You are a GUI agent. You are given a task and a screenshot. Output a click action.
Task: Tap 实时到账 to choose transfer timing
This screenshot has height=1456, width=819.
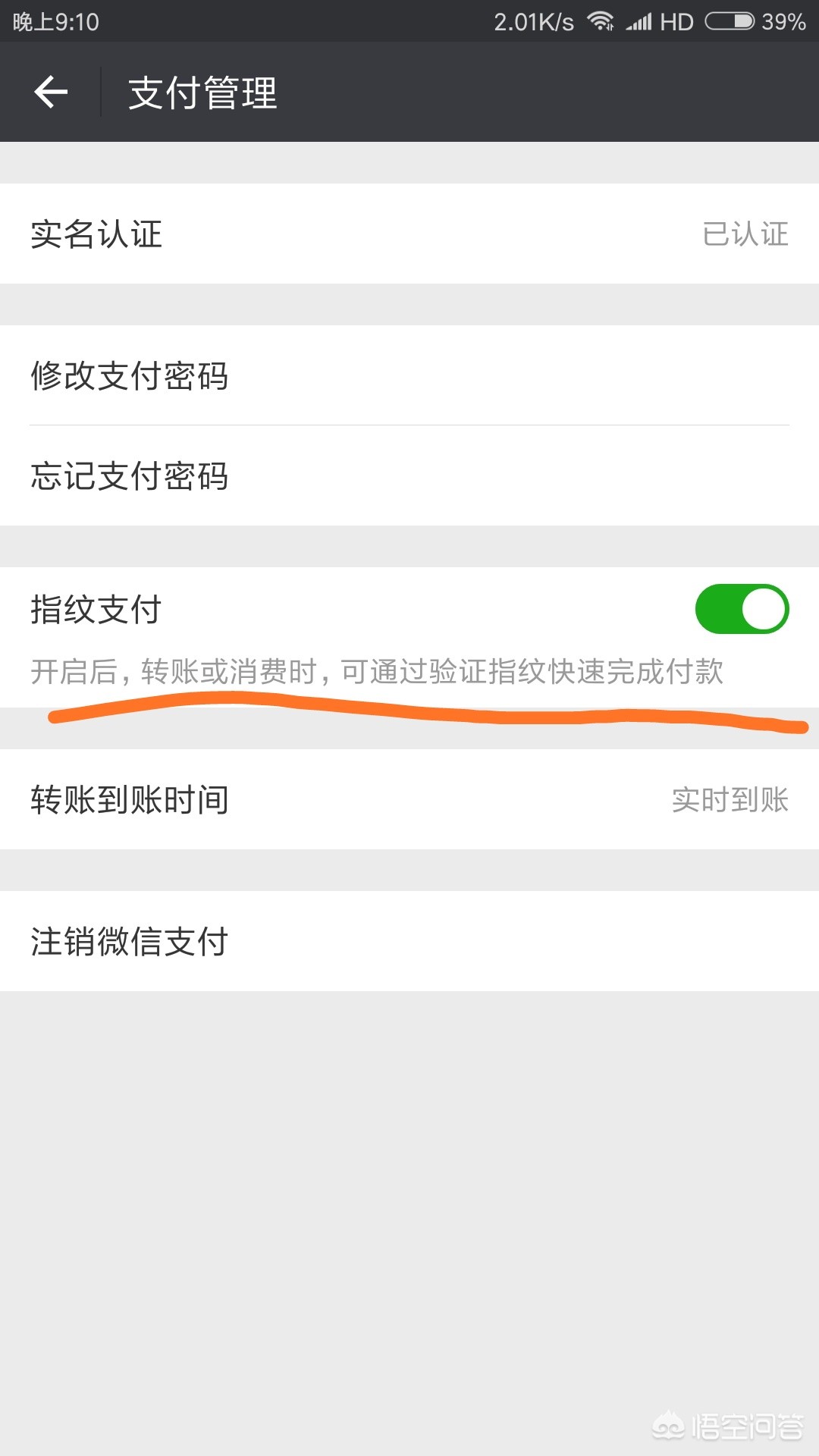tap(730, 798)
